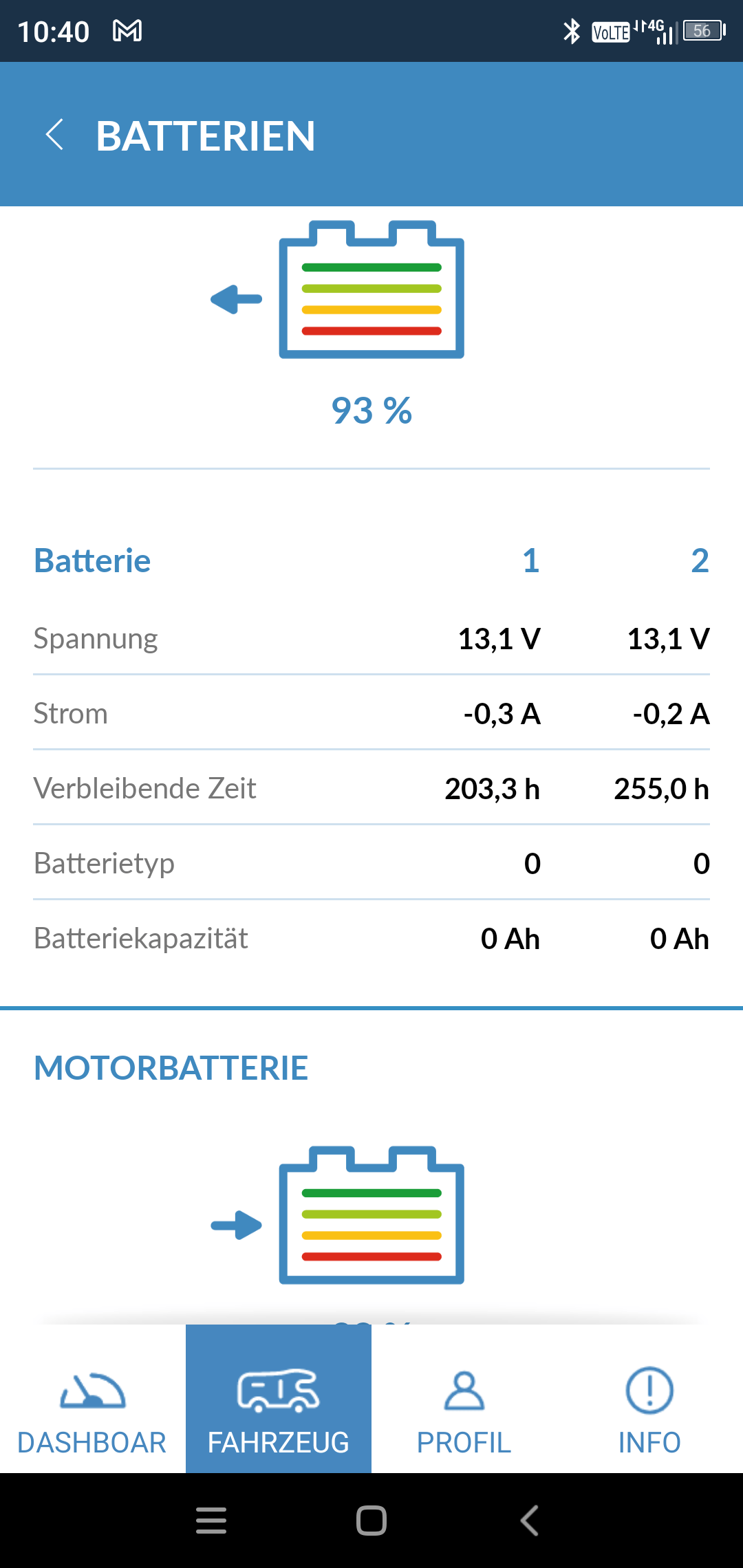
Task: Open recent apps from the navigation bar
Action: tap(211, 1521)
